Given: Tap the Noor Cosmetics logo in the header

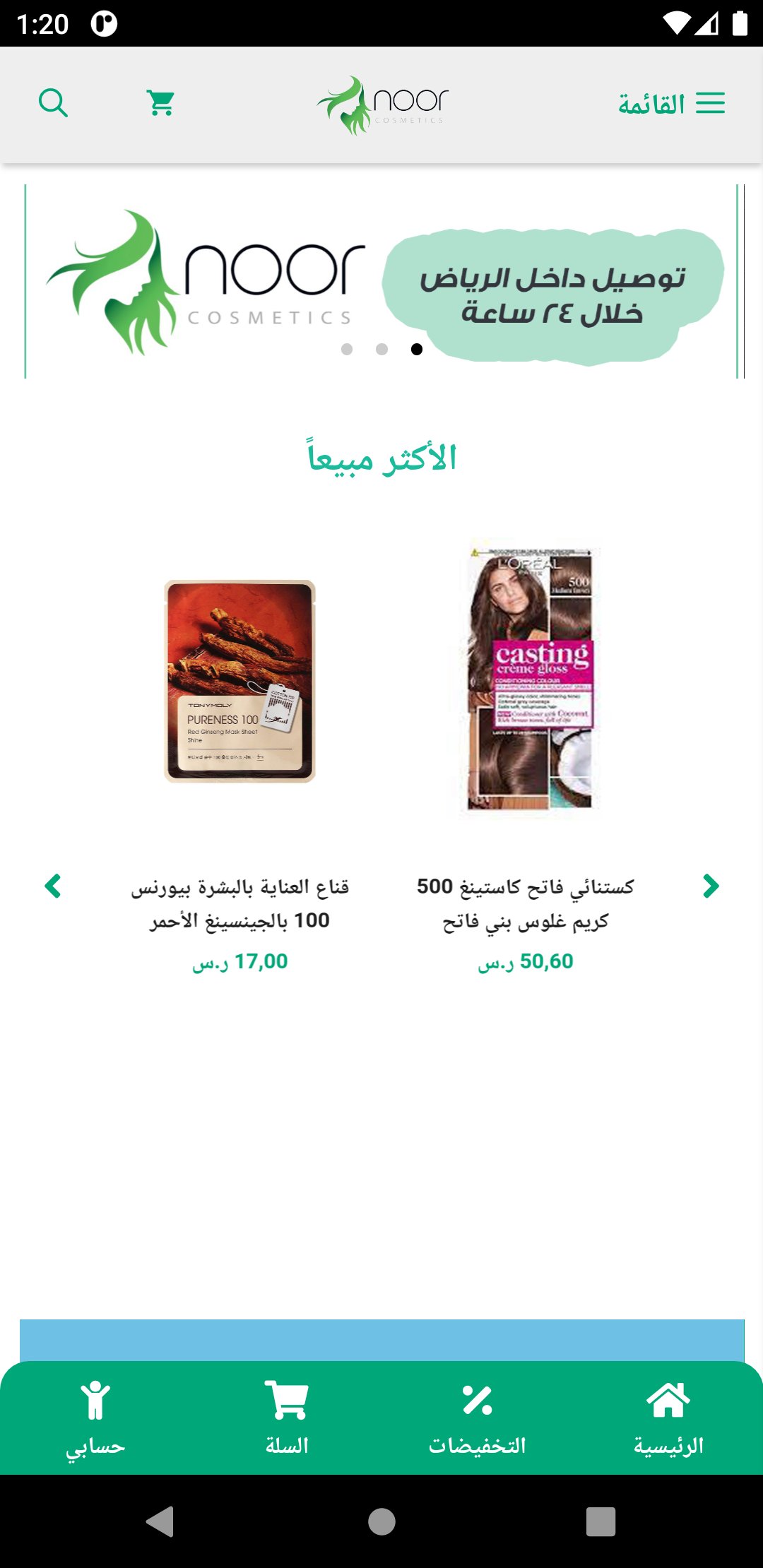Looking at the screenshot, I should [x=381, y=104].
